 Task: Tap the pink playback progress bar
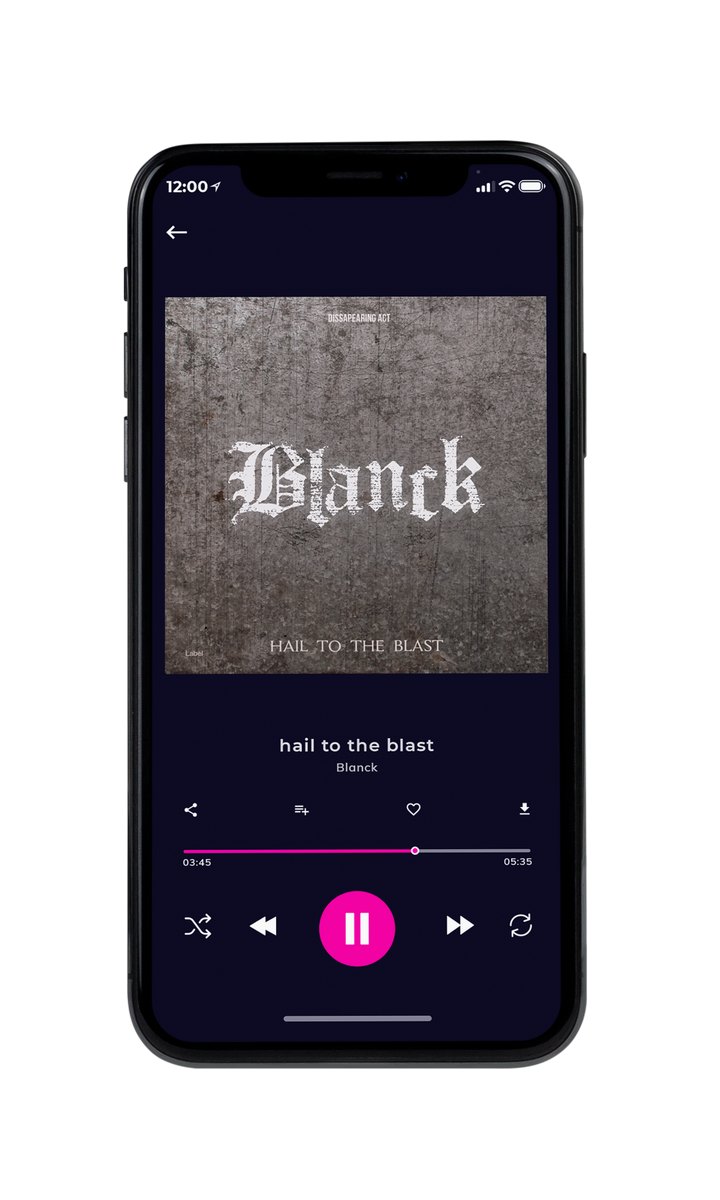(357, 851)
